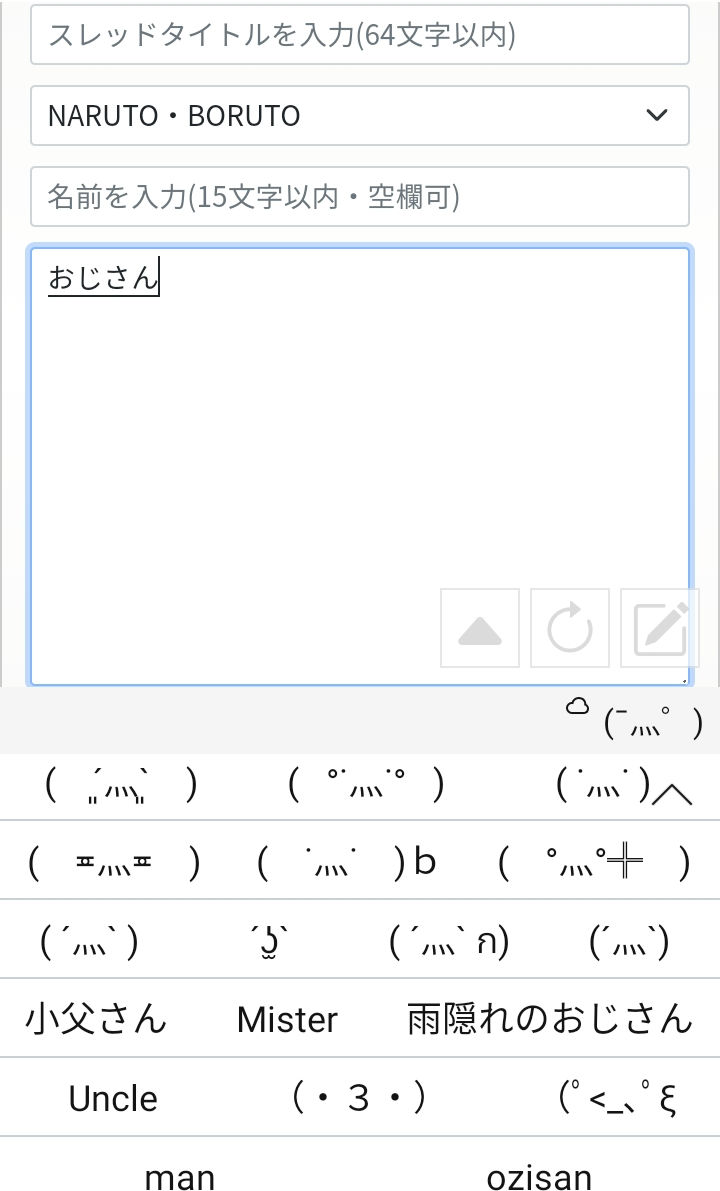Tap the name input field
This screenshot has height=1191, width=720.
click(360, 196)
